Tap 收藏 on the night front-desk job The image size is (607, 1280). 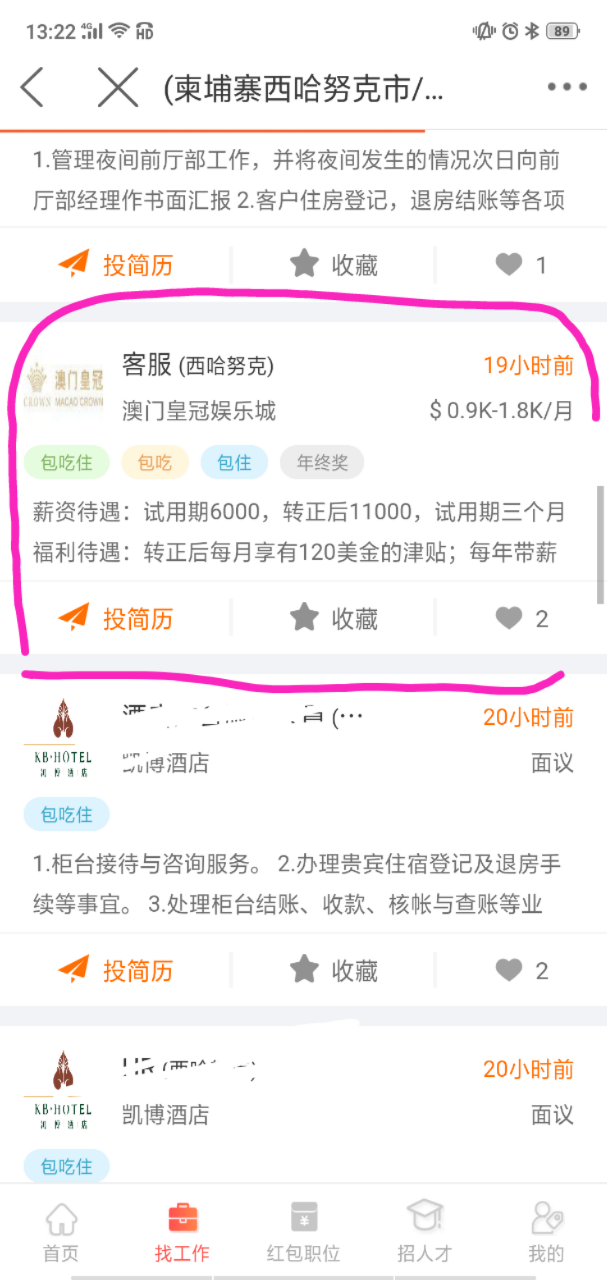tap(334, 265)
